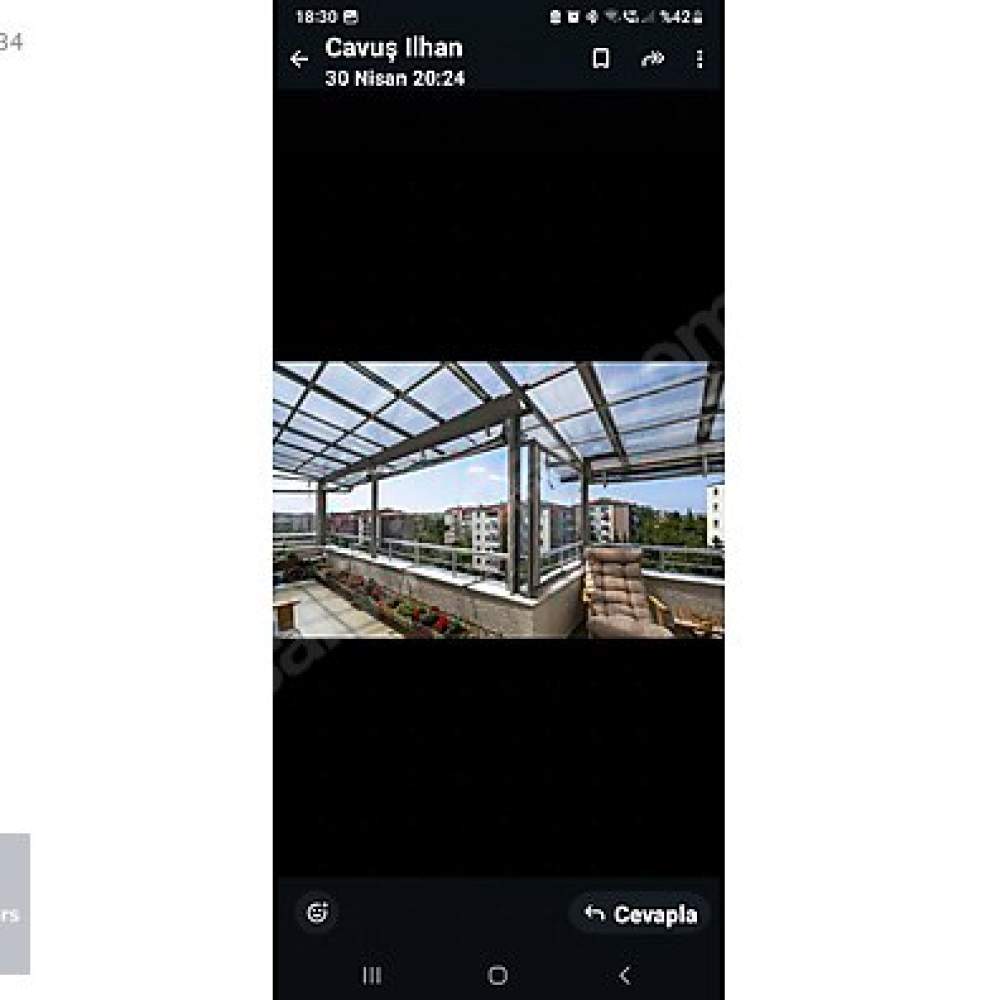The width and height of the screenshot is (1000, 1000).
Task: Tap the Cevapla reply button
Action: tap(641, 914)
